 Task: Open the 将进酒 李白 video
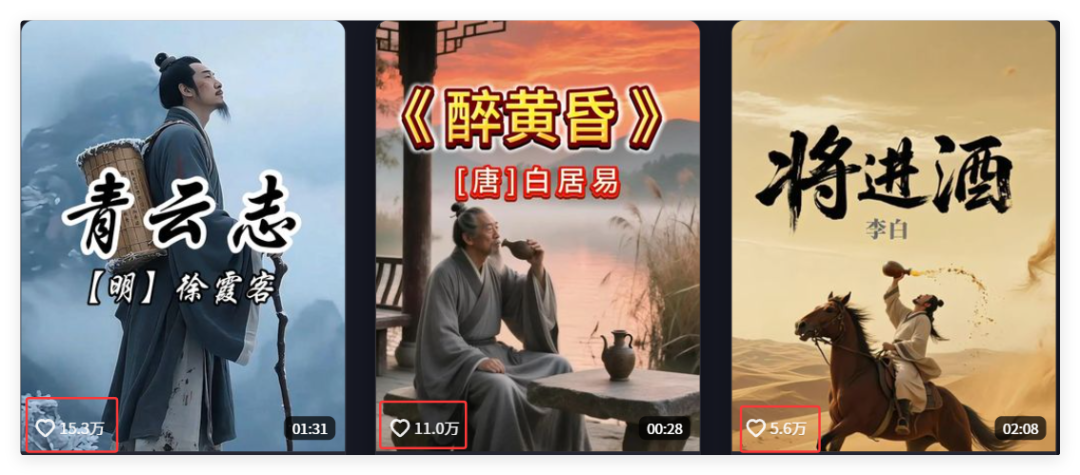[x=893, y=235]
